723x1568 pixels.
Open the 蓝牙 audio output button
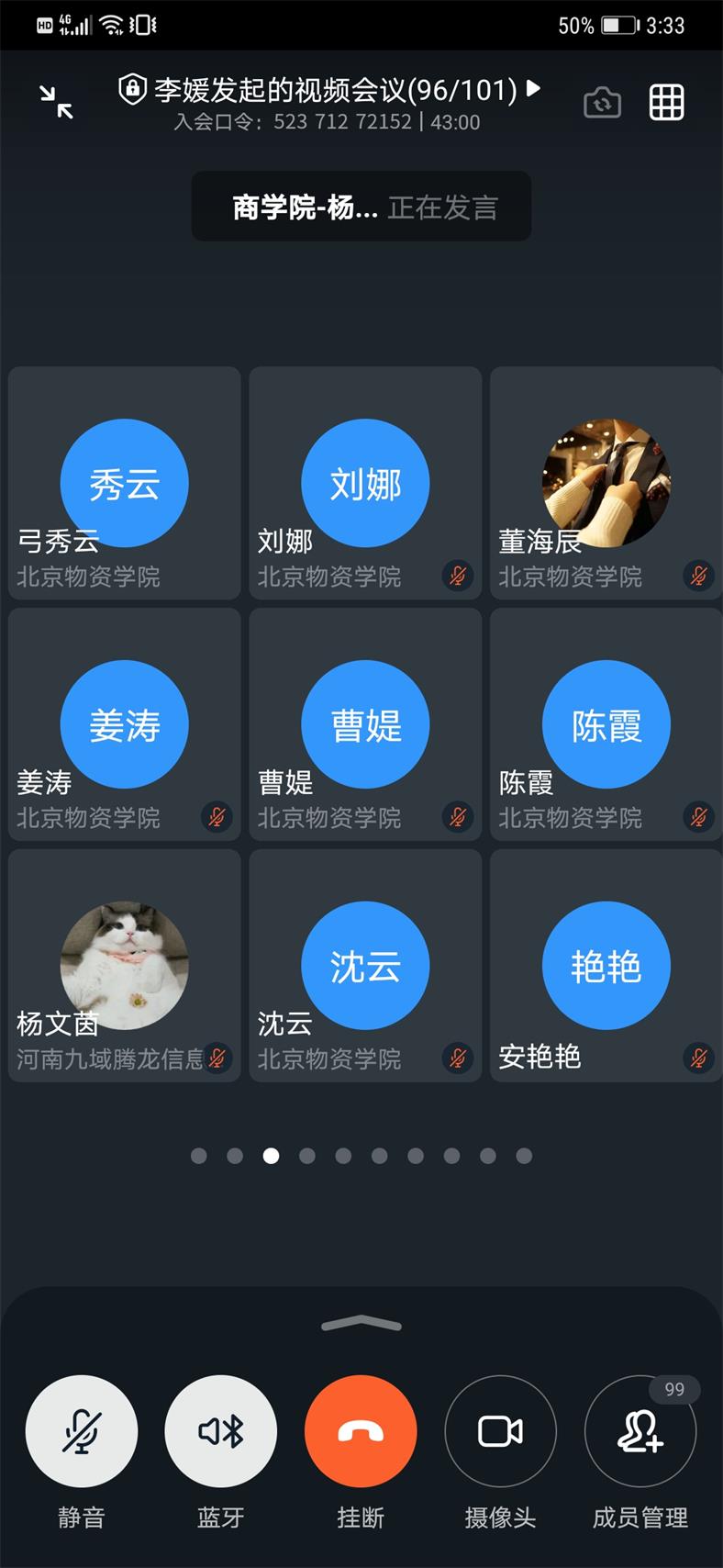pos(221,1430)
